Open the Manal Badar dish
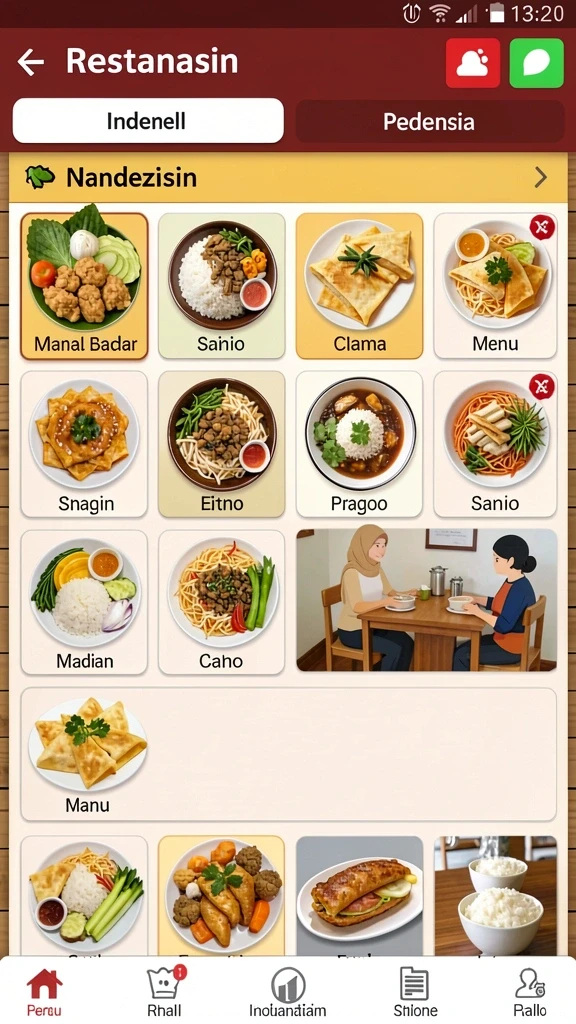This screenshot has height=1024, width=576. coord(85,286)
